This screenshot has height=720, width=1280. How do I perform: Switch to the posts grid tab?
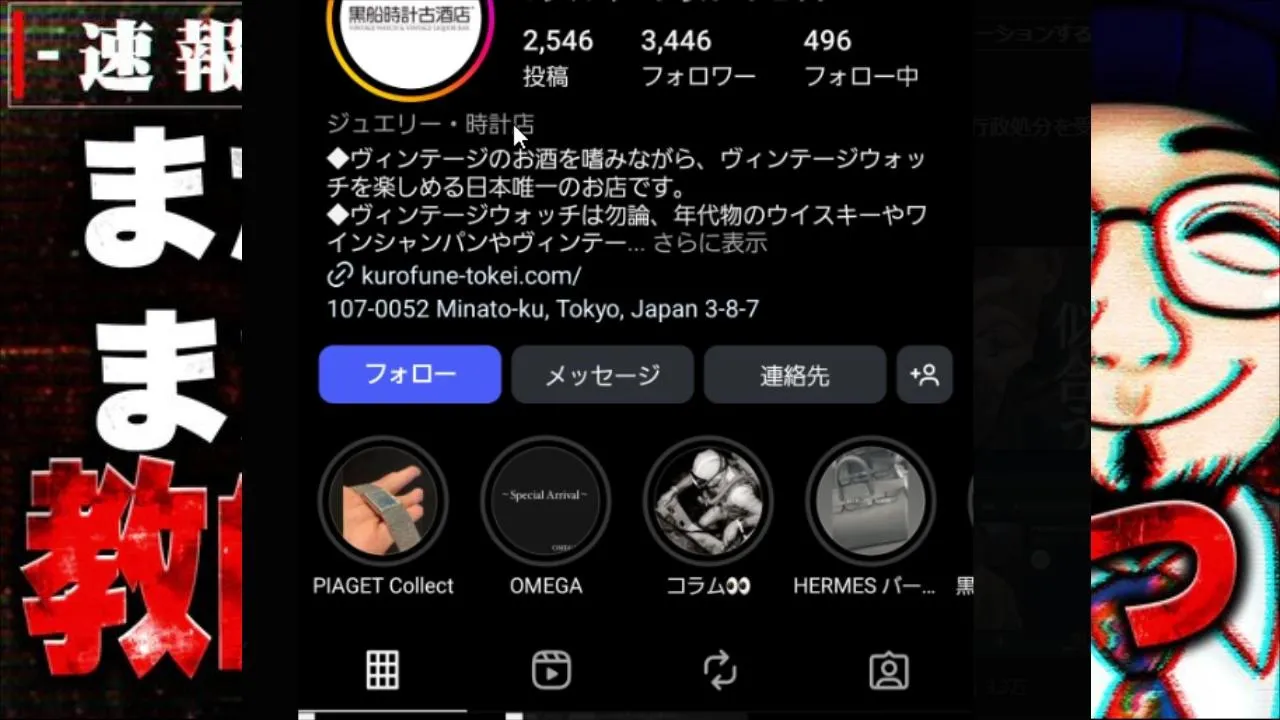click(x=383, y=670)
